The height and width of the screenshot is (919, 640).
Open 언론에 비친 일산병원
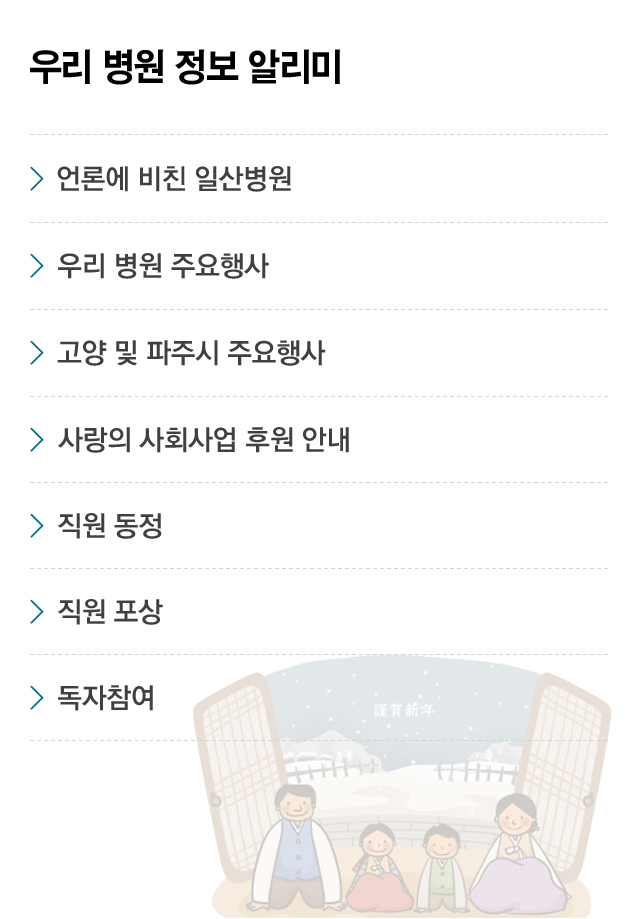tap(174, 179)
